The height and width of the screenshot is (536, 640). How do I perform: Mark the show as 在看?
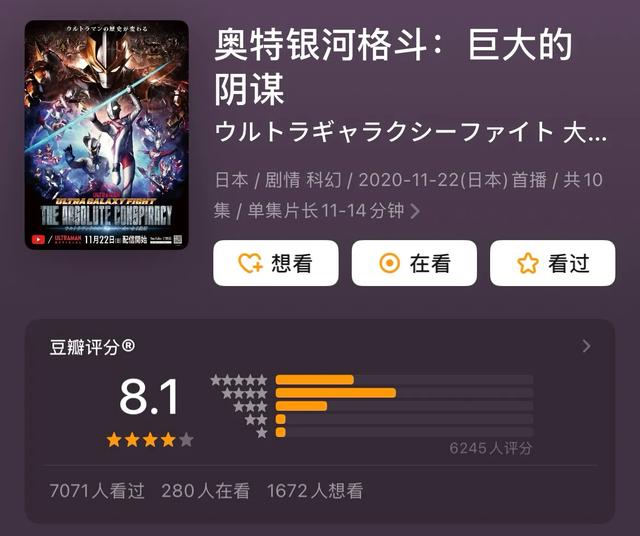414,263
